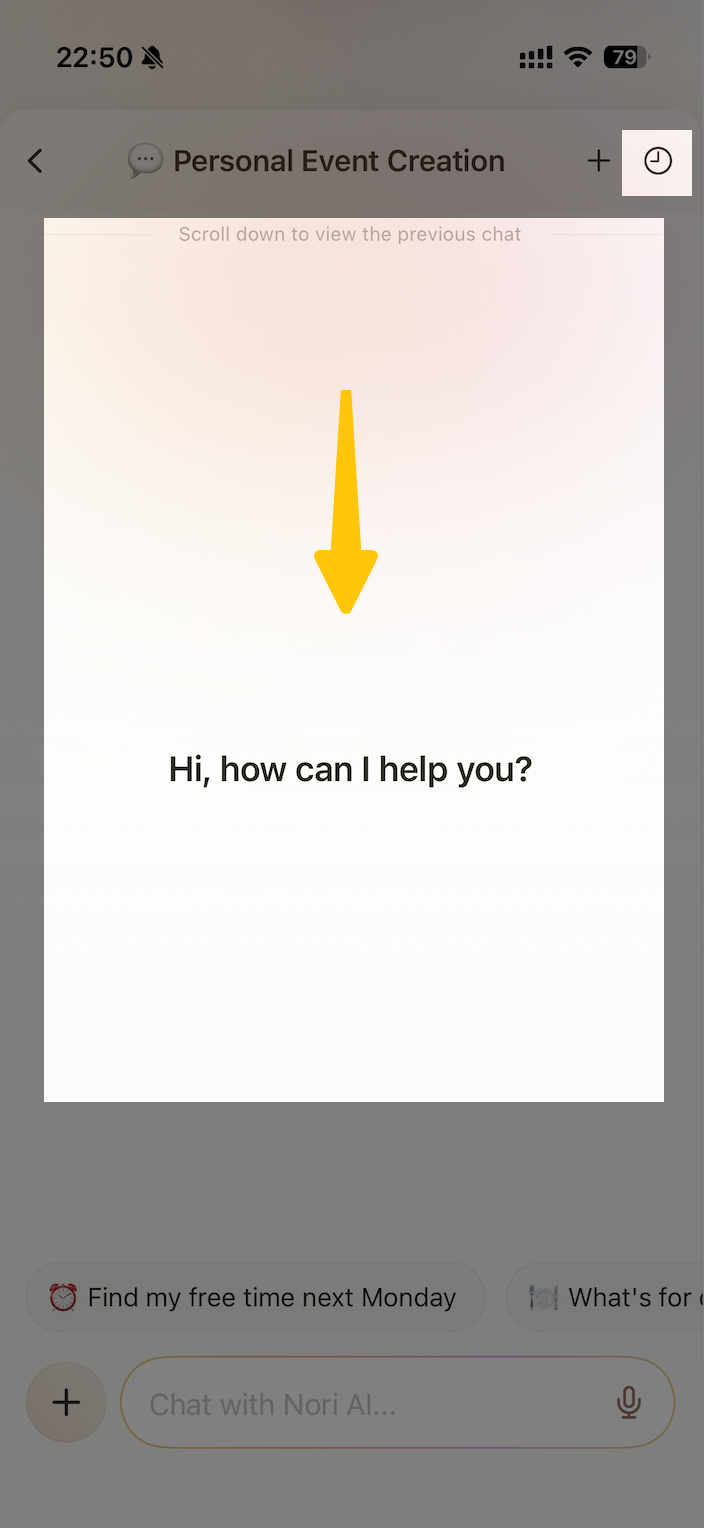
Task: Open the attachment plus button beside the chat field
Action: point(66,1403)
